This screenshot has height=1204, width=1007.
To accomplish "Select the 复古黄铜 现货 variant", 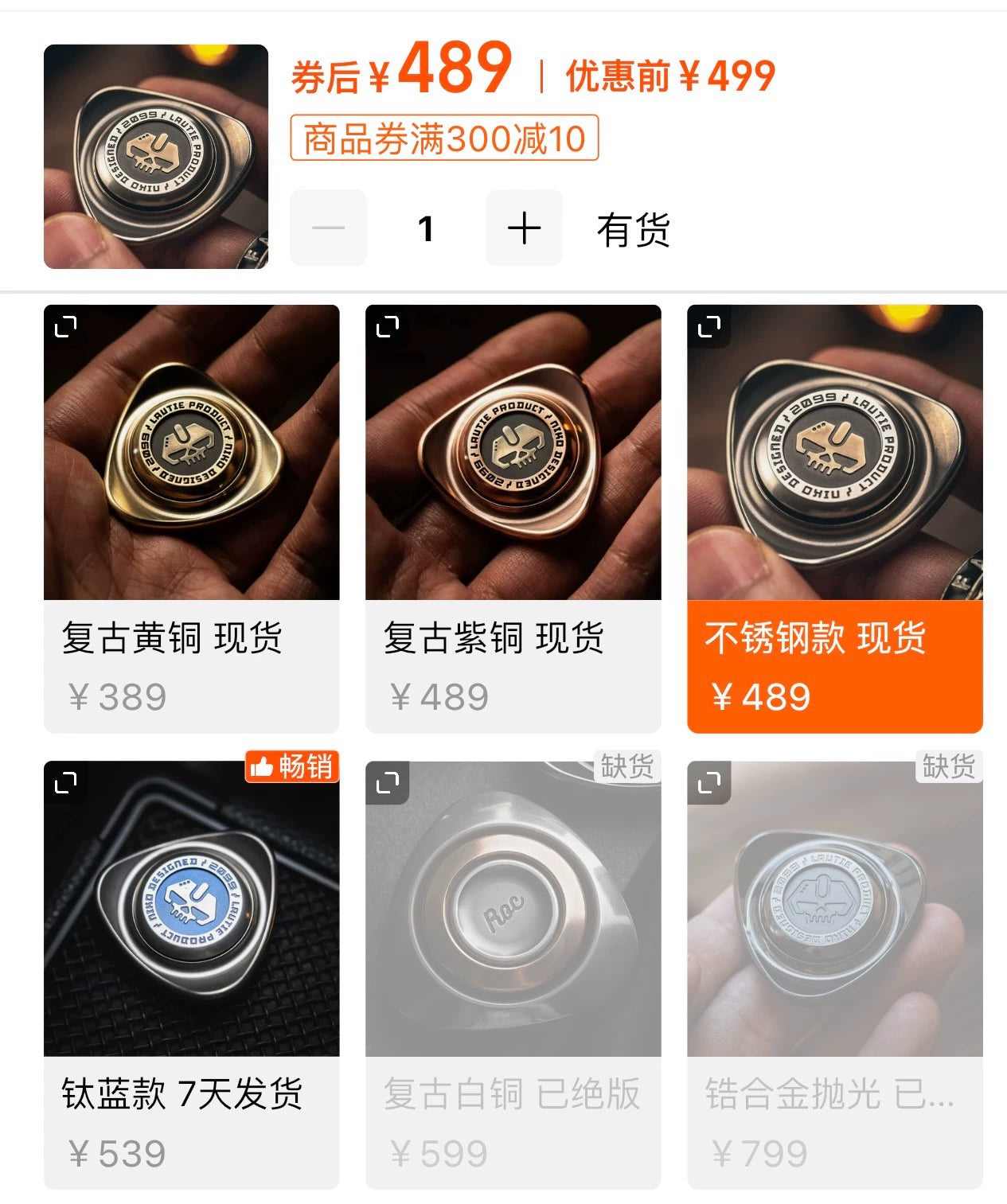I will coord(191,665).
